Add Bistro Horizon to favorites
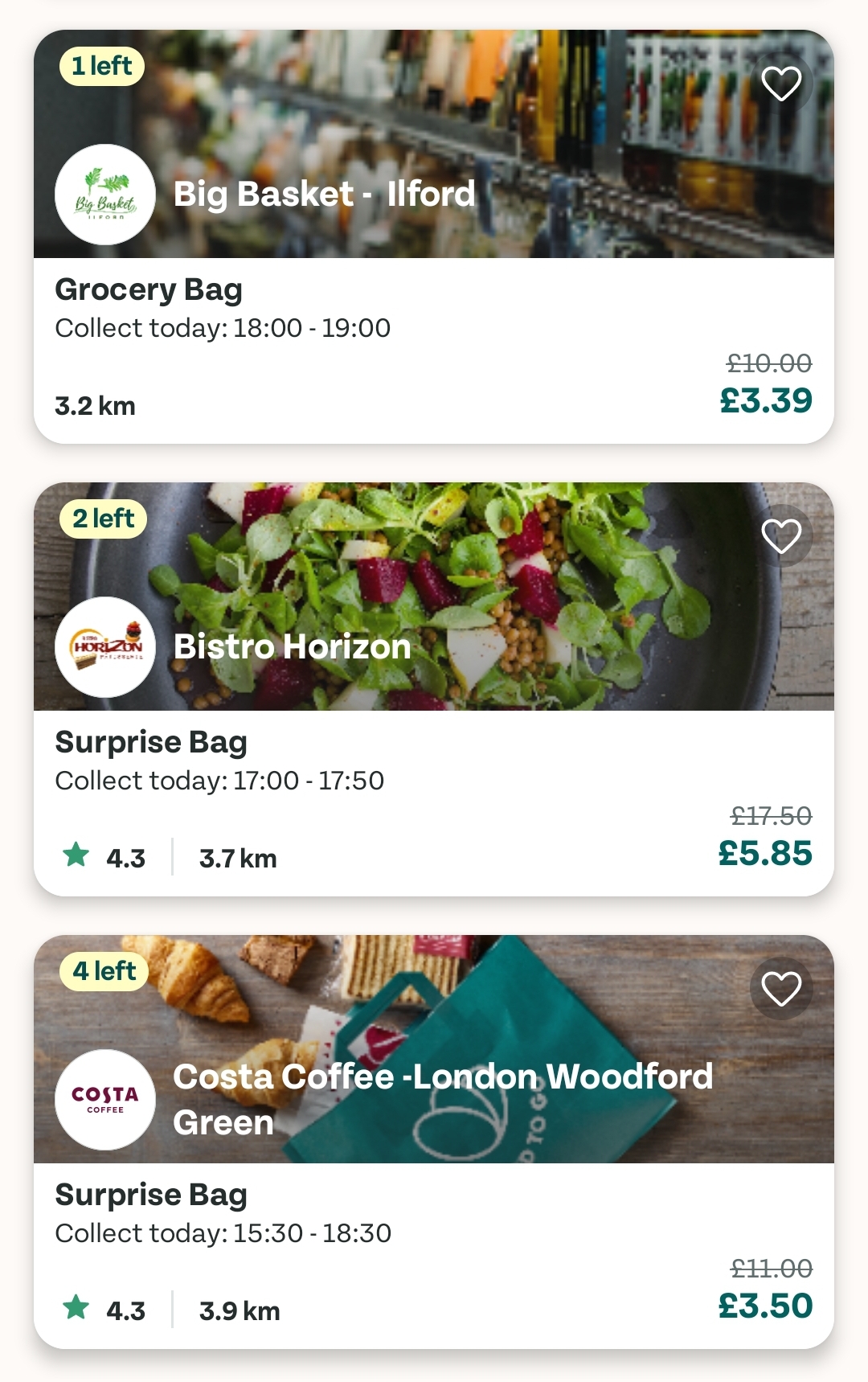 point(781,536)
